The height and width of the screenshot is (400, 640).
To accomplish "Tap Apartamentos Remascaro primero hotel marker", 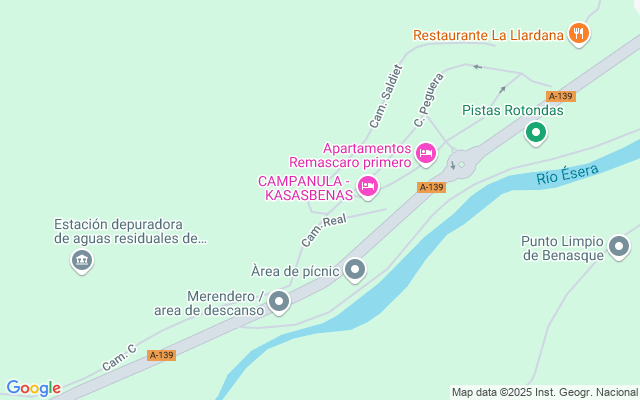I will coord(426,154).
